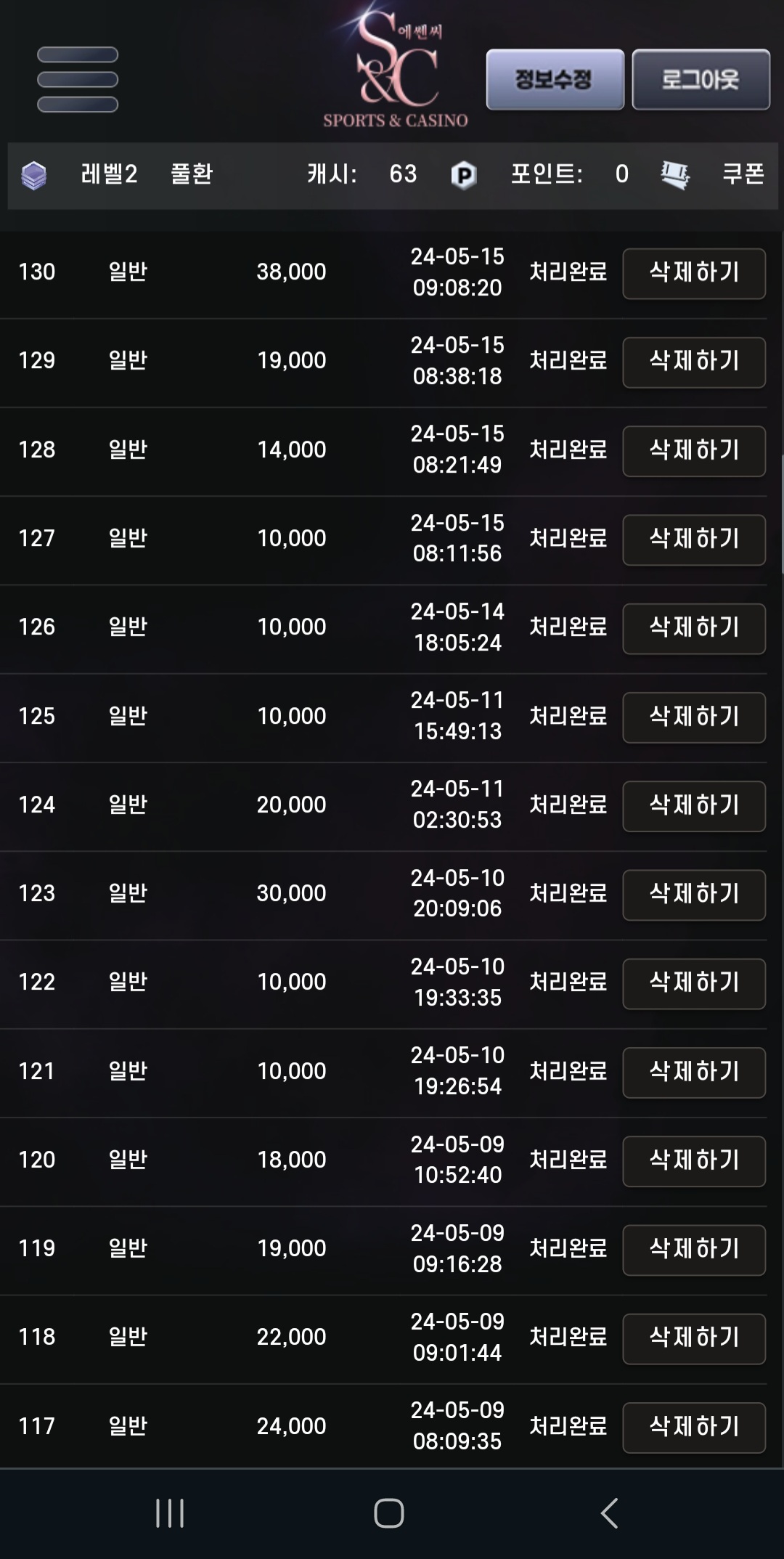Viewport: 784px width, 1559px height.
Task: Delete entry 121 with 삭제하기
Action: [x=694, y=1072]
